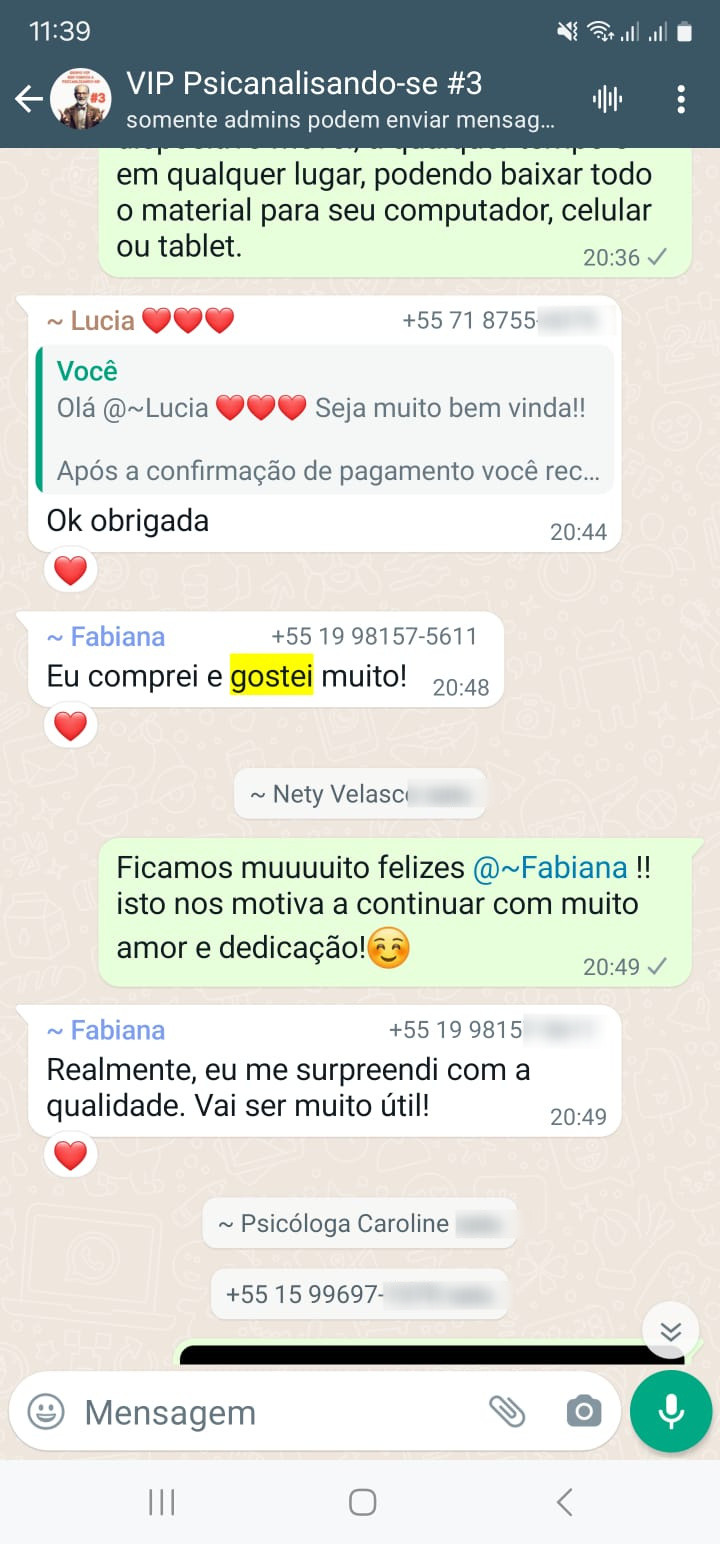
Task: Open the emoji picker
Action: [x=45, y=1412]
